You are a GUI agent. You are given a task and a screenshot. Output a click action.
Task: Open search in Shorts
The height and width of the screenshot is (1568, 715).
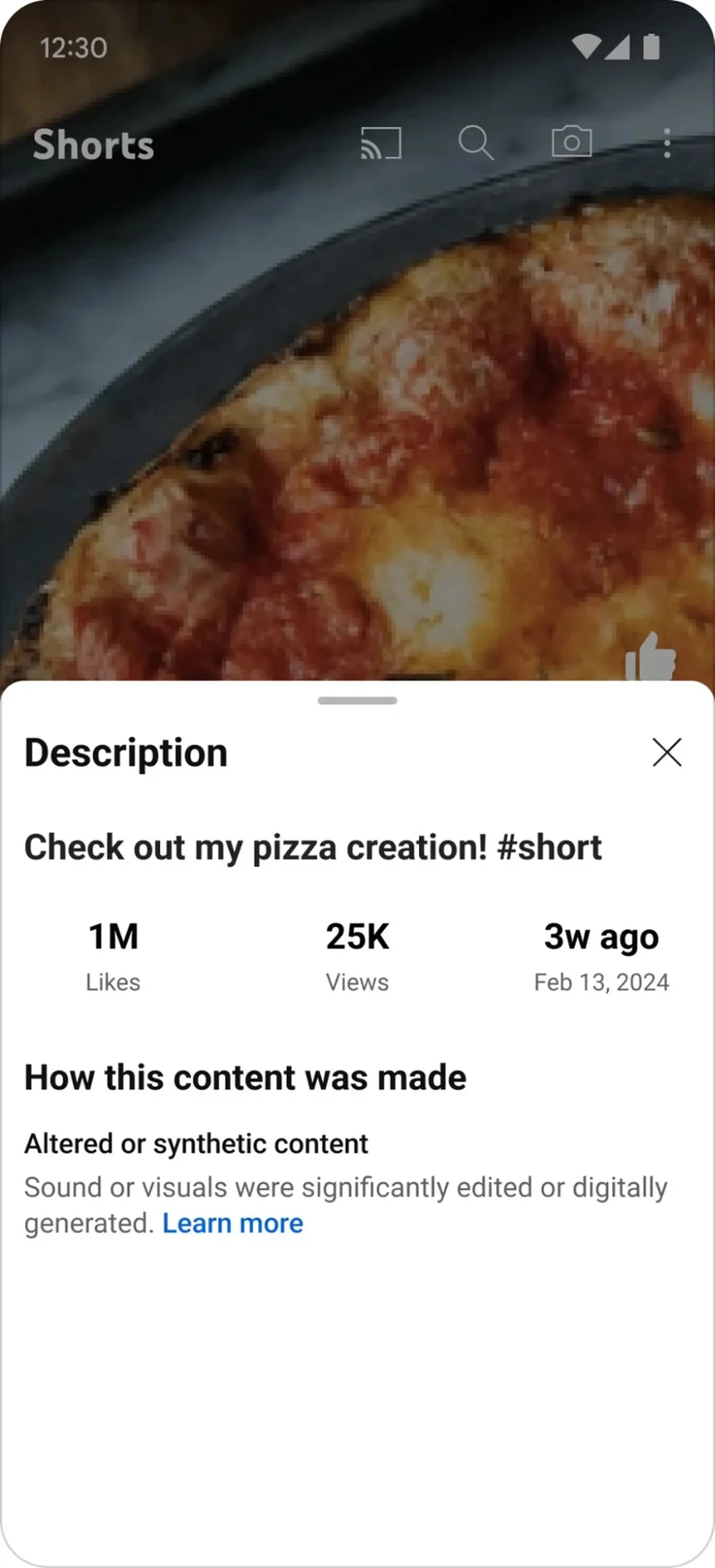pyautogui.click(x=475, y=143)
